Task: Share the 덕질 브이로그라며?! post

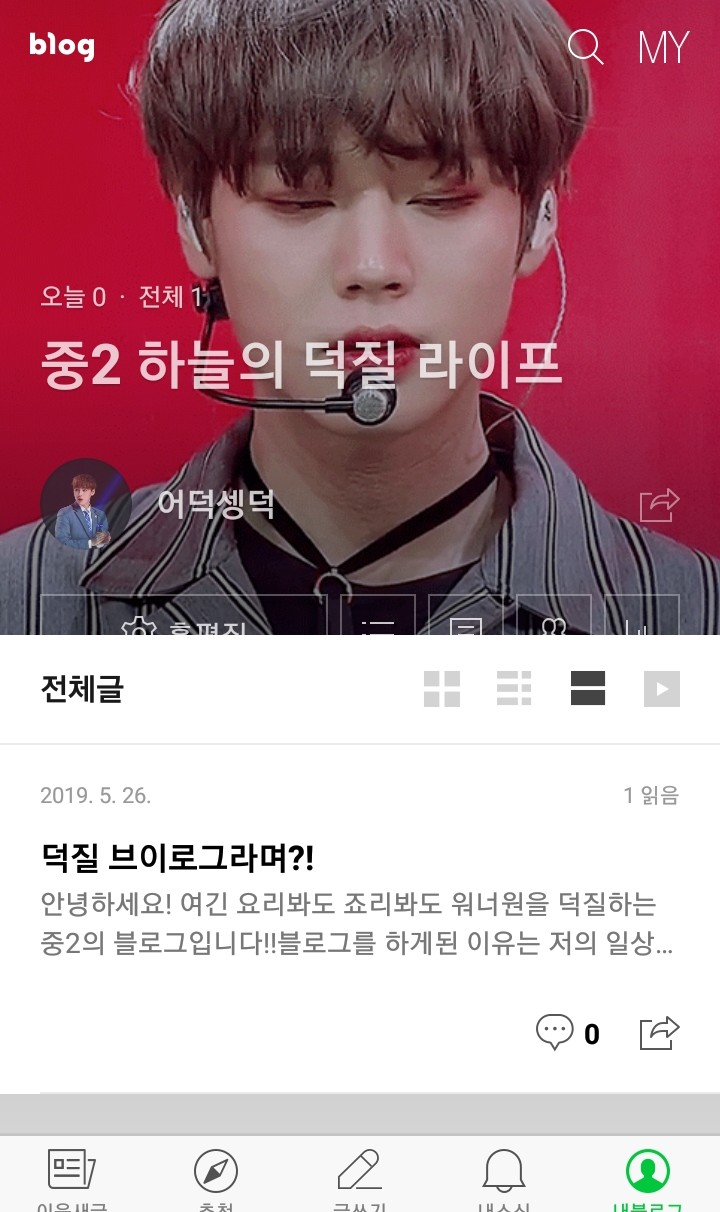Action: [x=660, y=1032]
